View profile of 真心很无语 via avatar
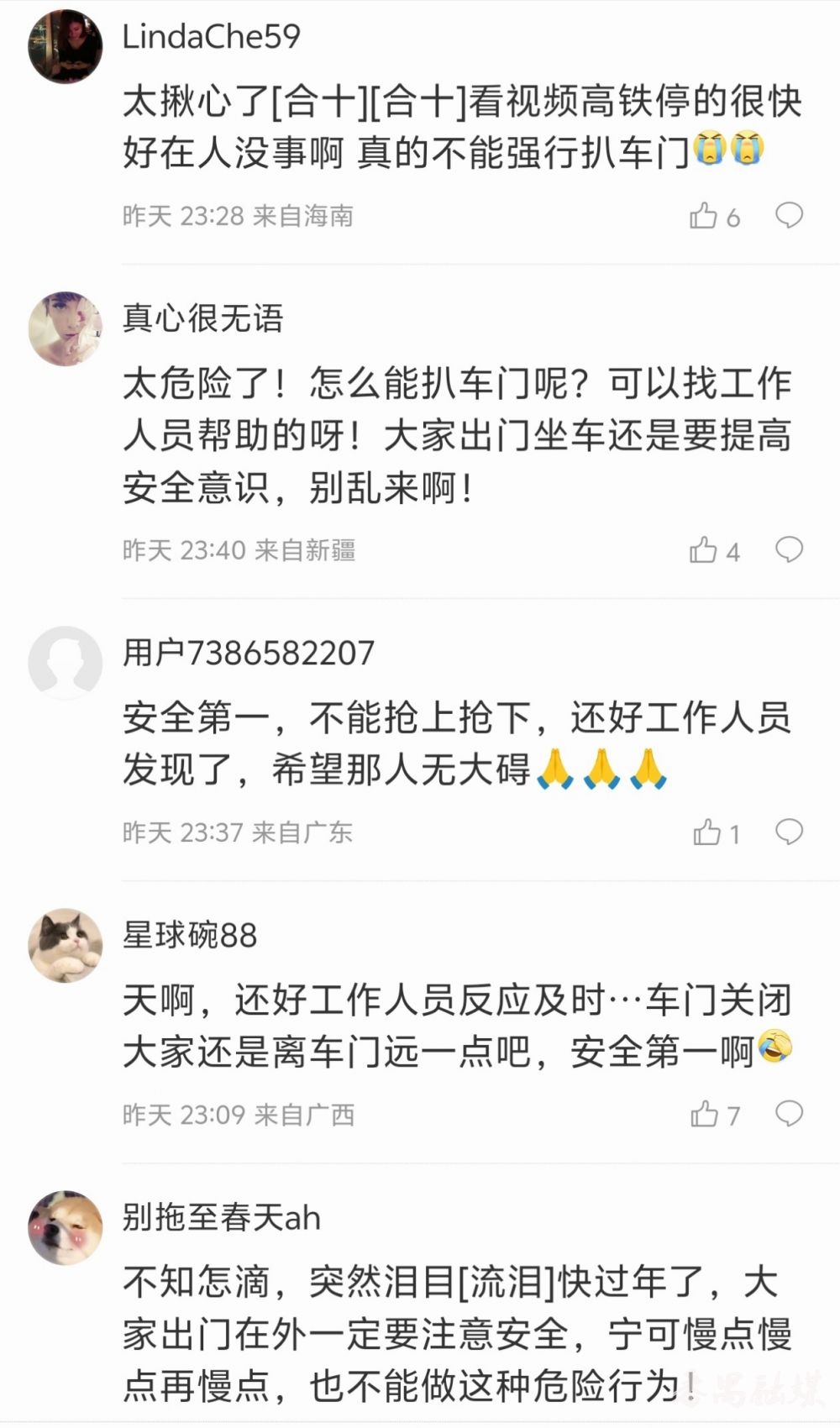The width and height of the screenshot is (840, 1428). tap(65, 328)
